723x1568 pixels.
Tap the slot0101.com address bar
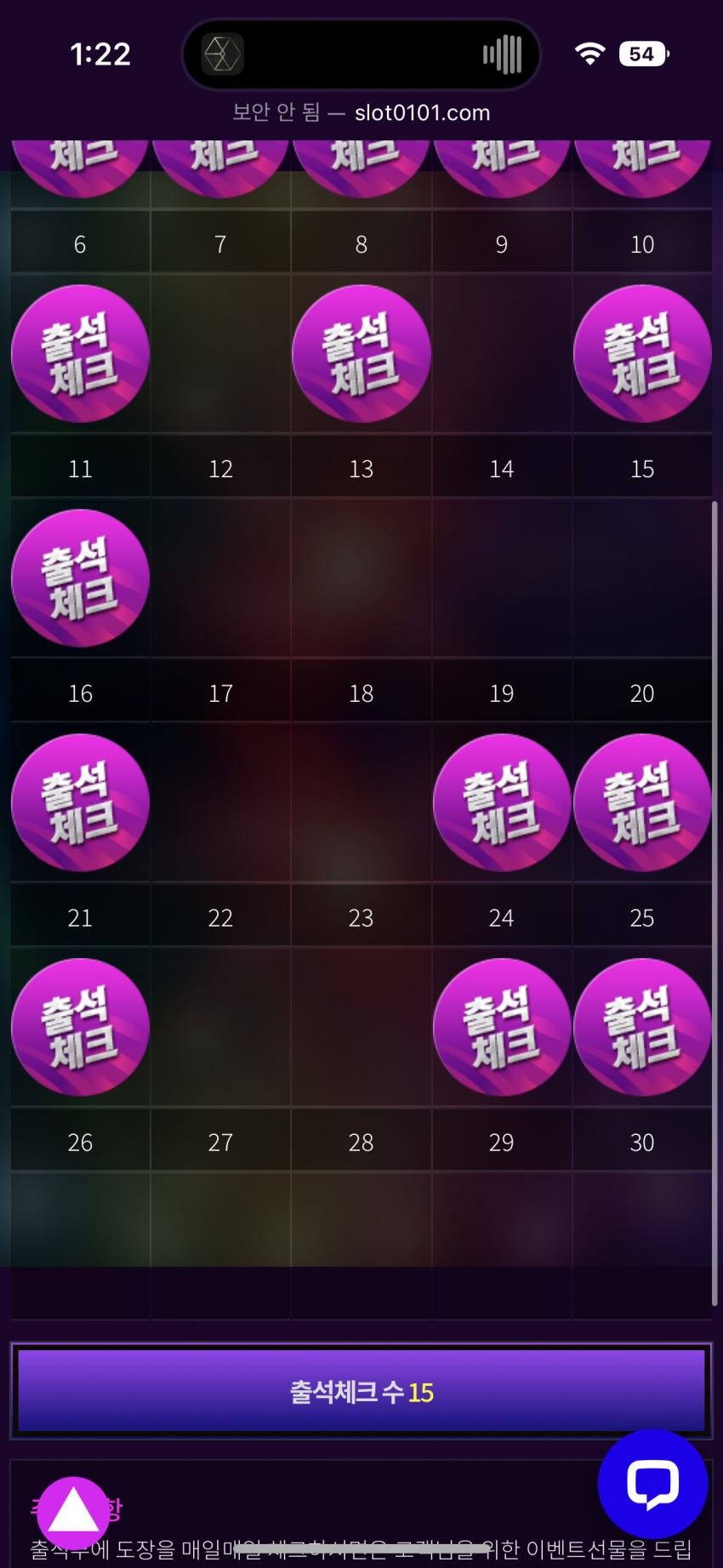point(361,112)
